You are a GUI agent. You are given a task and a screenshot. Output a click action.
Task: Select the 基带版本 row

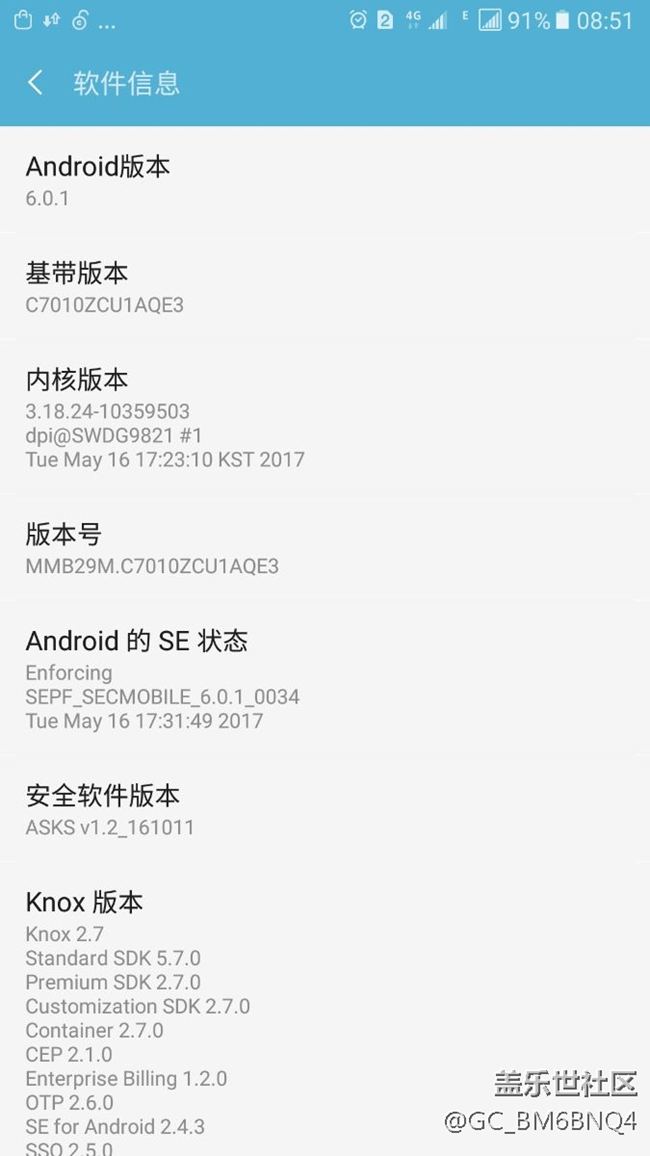[x=324, y=287]
